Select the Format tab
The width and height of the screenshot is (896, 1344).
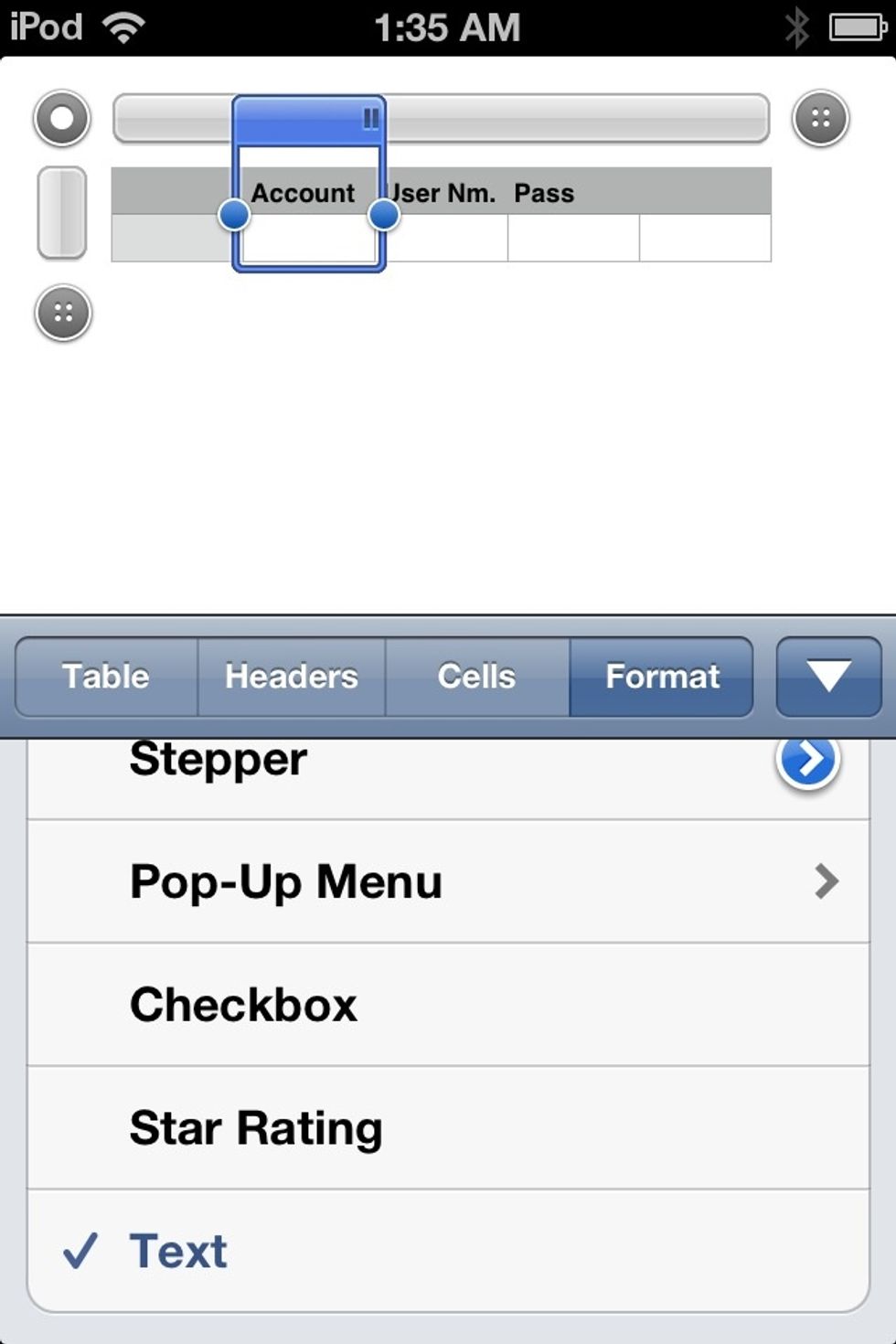[x=662, y=677]
